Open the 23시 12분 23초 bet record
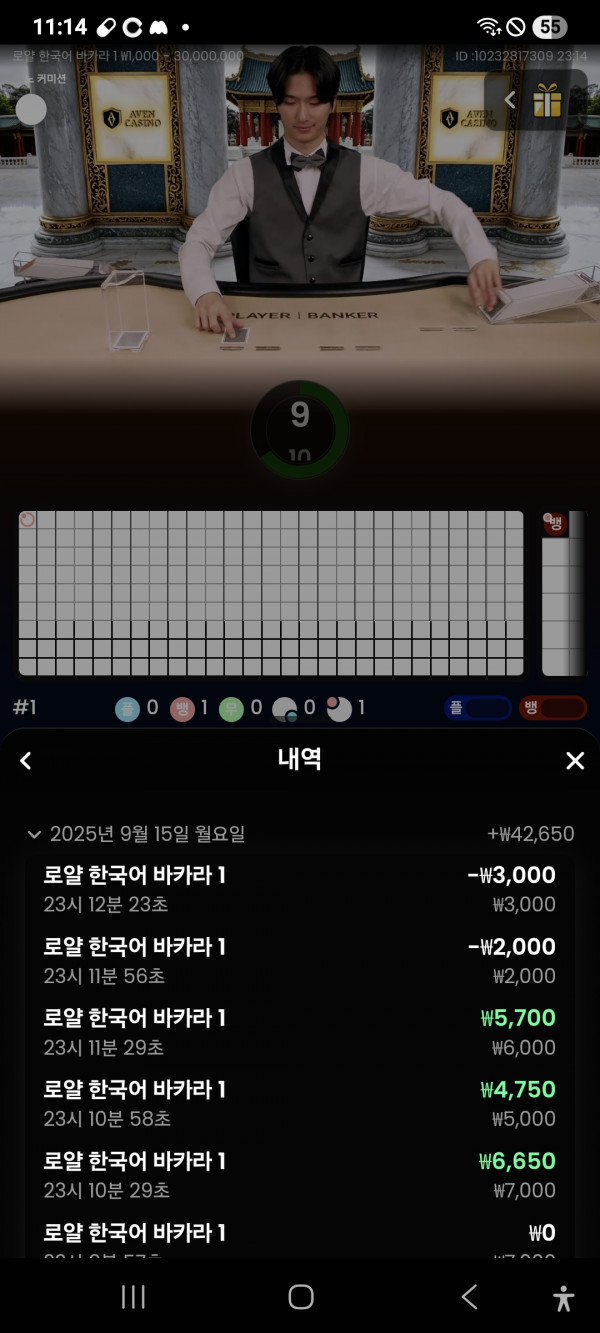The height and width of the screenshot is (1333, 600). click(x=300, y=889)
